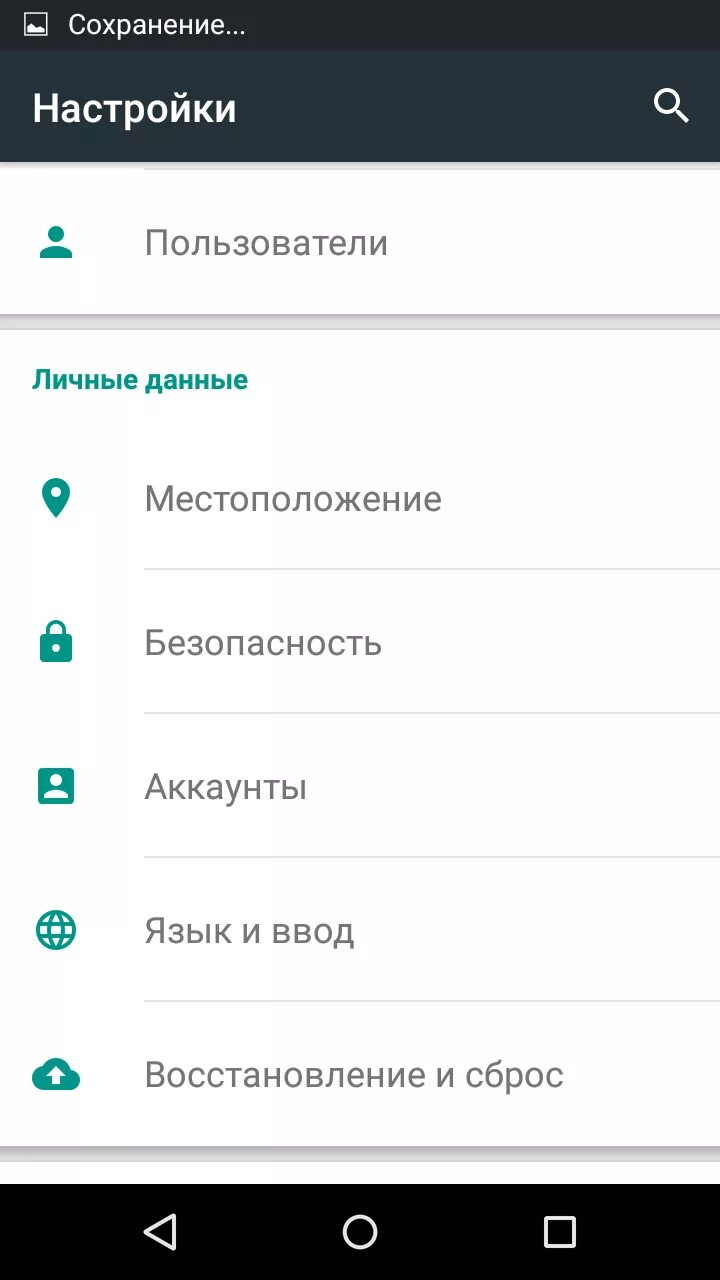Open Язык и ввод settings
This screenshot has height=1280, width=720.
coord(360,930)
